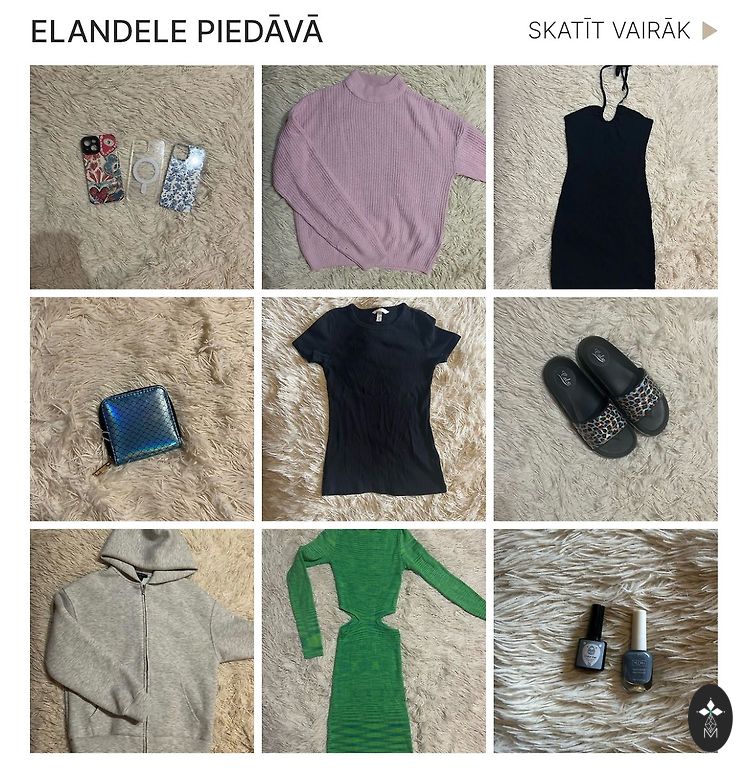Open the black short-sleeve top listing
Viewport: 749px width, 768px height.
373,409
